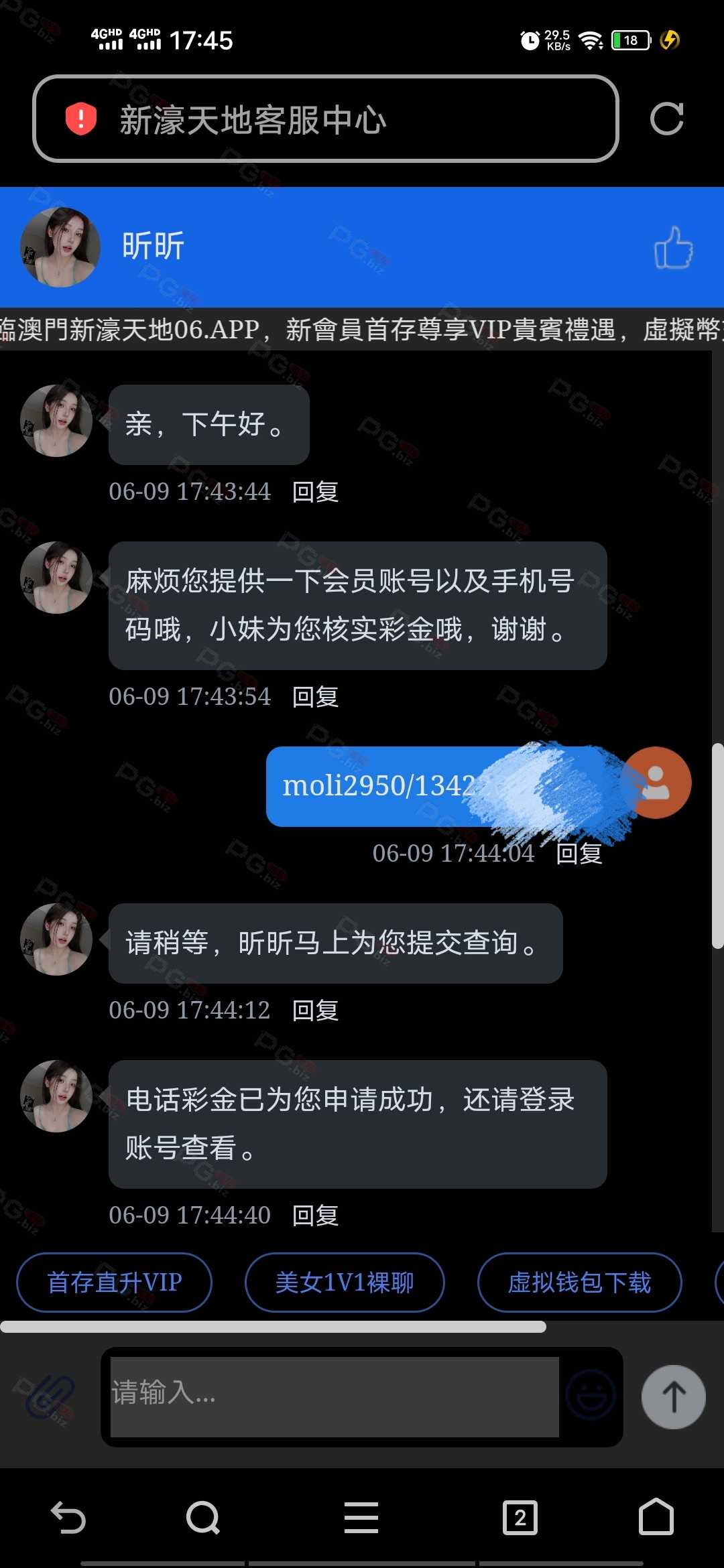Tap 回复 under the 17:44:12 message

tap(315, 1010)
